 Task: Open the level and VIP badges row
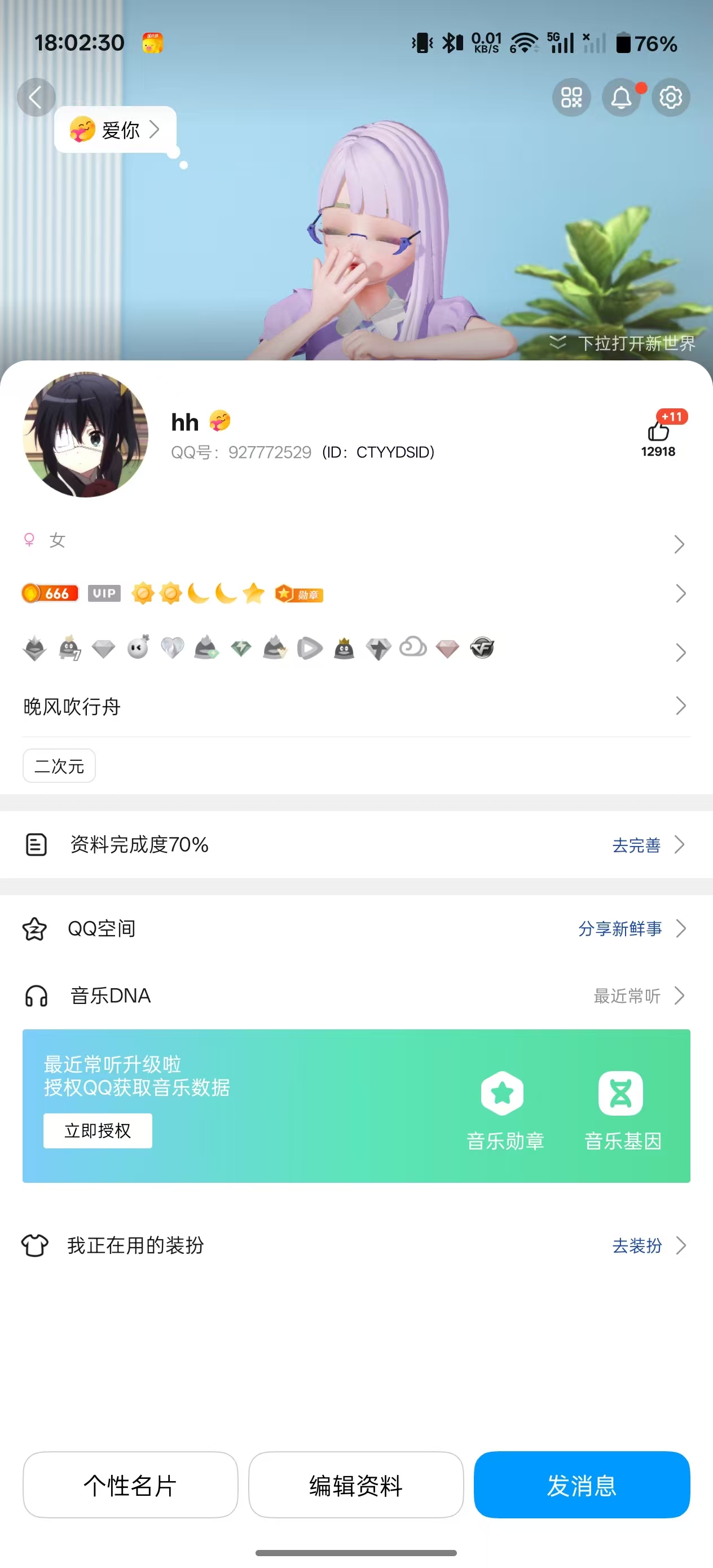pyautogui.click(x=356, y=593)
